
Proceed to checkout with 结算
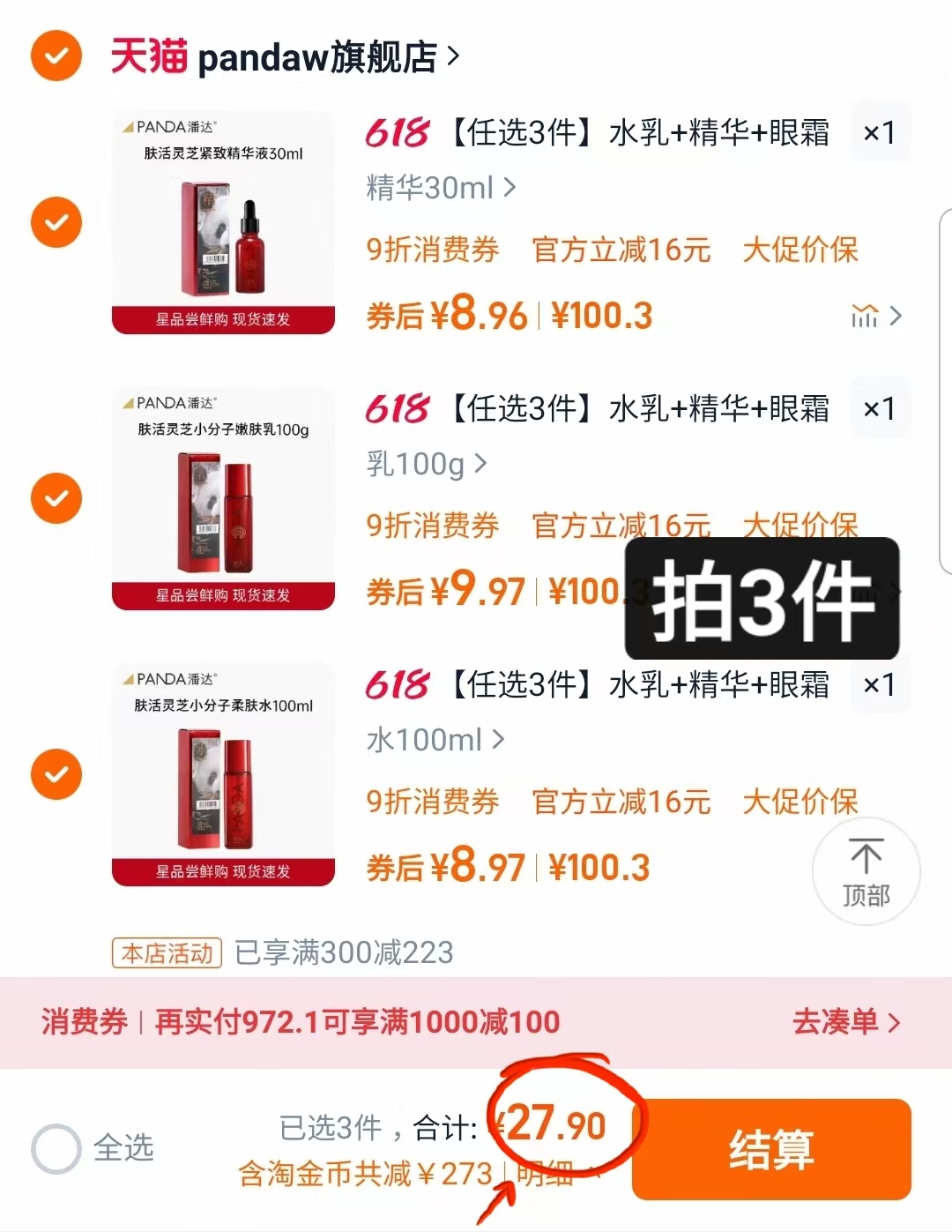(770, 1149)
